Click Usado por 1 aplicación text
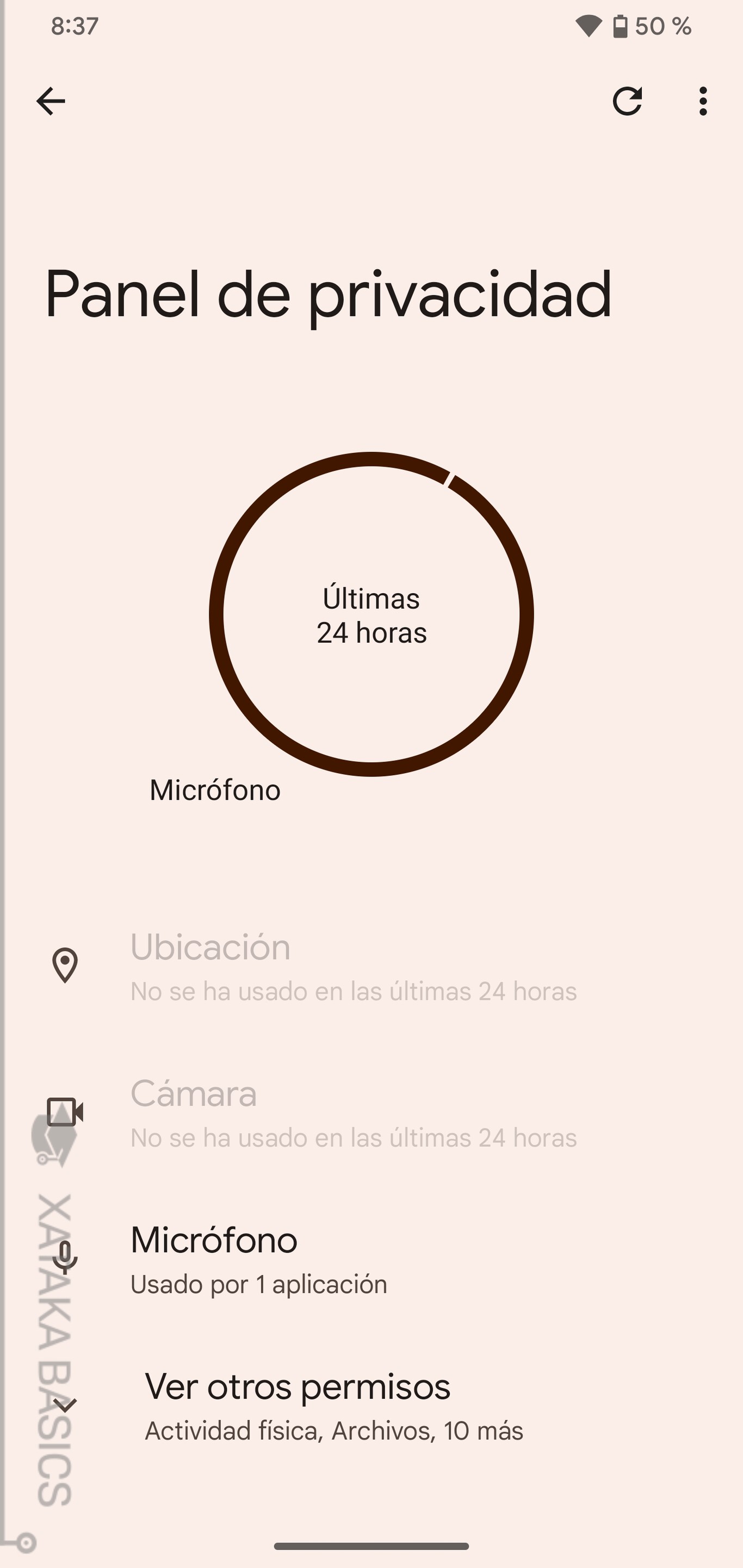Image resolution: width=743 pixels, height=1568 pixels. pyautogui.click(x=259, y=1284)
